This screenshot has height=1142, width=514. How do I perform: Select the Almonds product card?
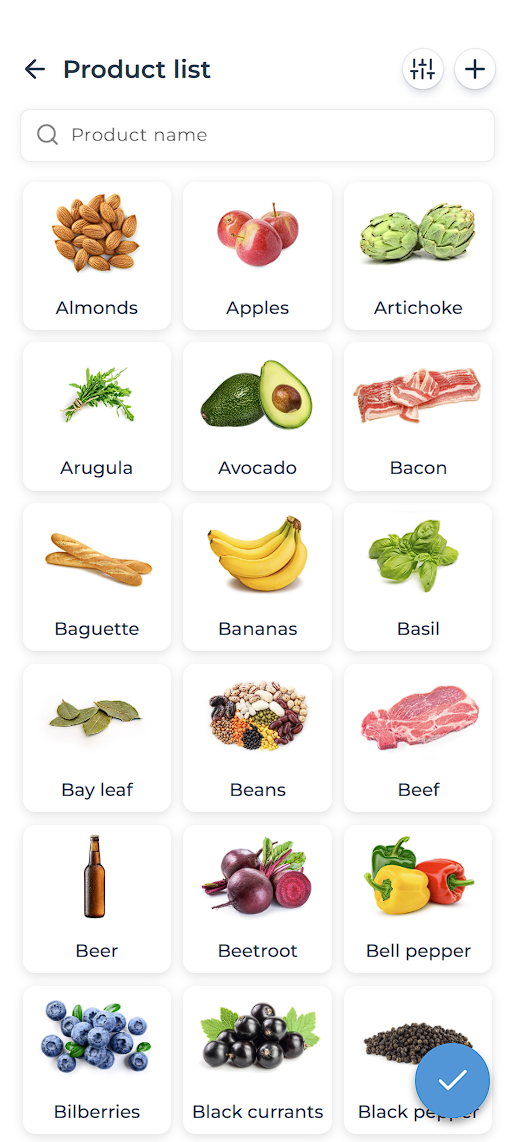tap(97, 256)
